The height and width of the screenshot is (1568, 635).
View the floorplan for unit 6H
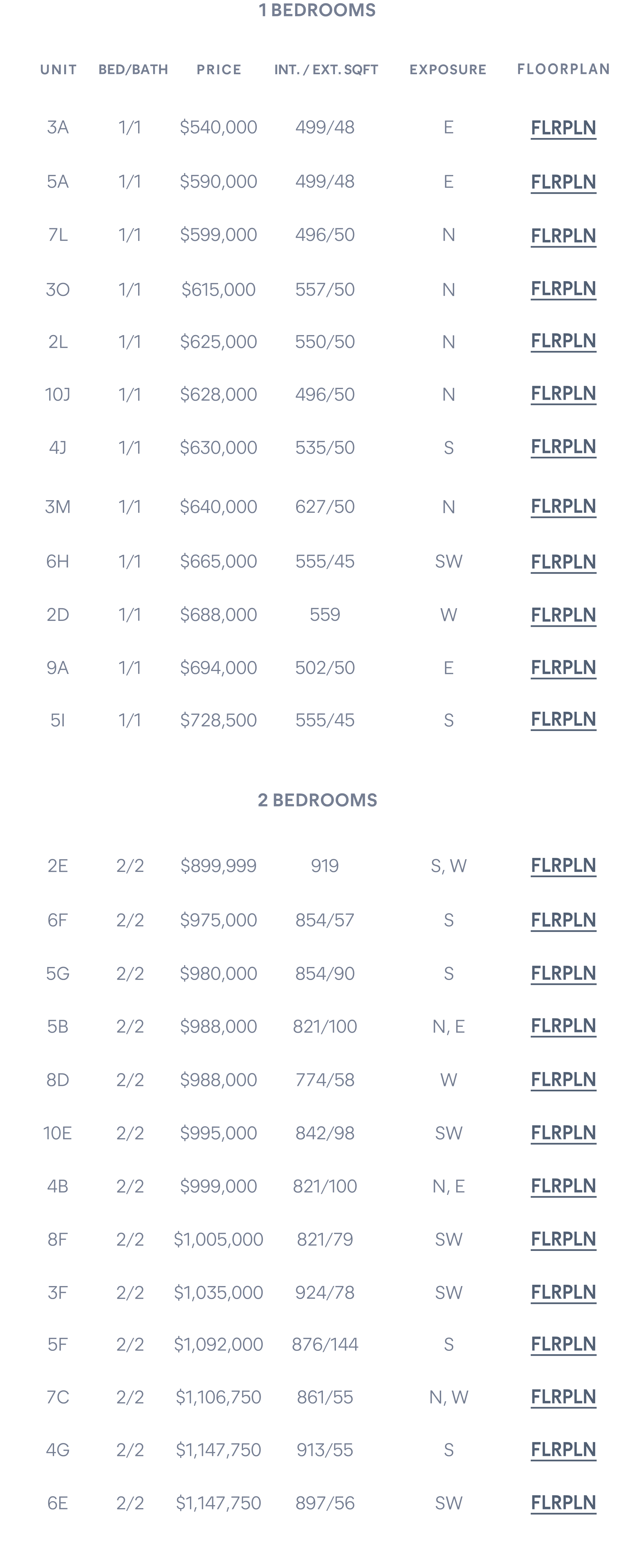pos(563,562)
